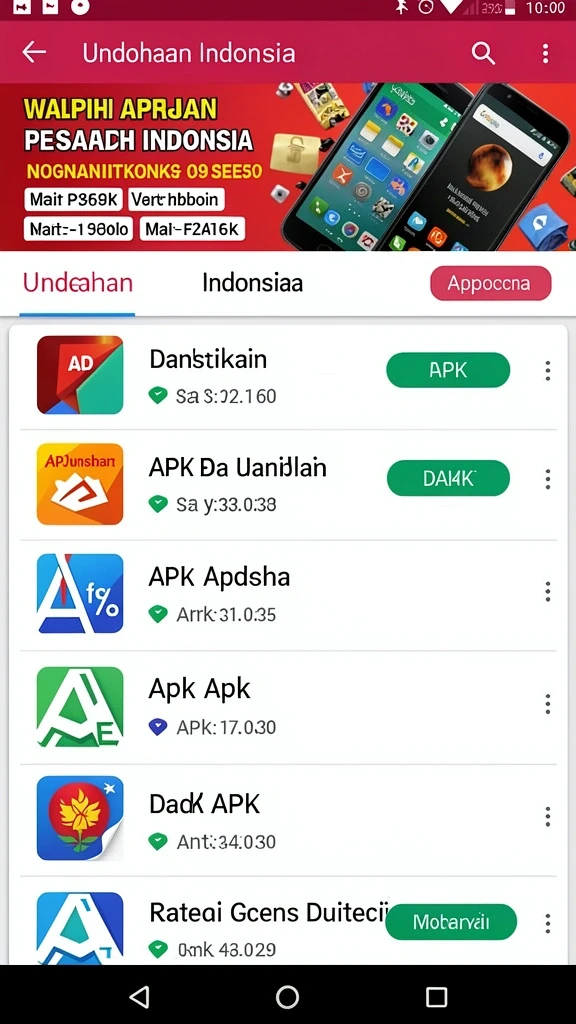Open more options for APK Apdsha
This screenshot has height=1024, width=576.
(x=548, y=592)
